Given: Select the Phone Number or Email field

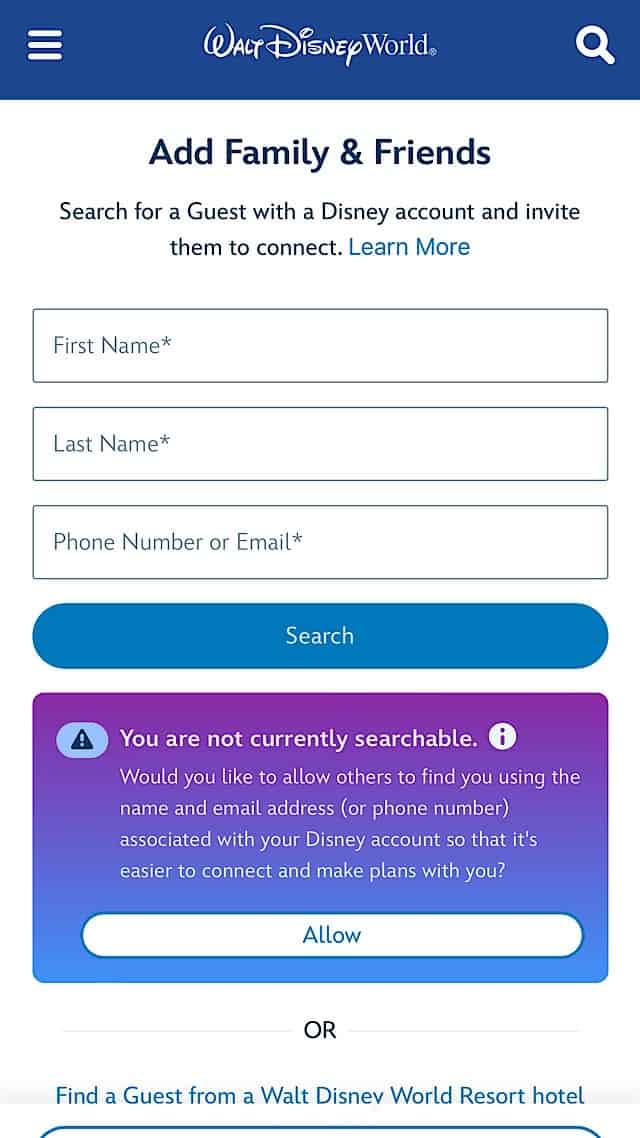Looking at the screenshot, I should click(320, 542).
